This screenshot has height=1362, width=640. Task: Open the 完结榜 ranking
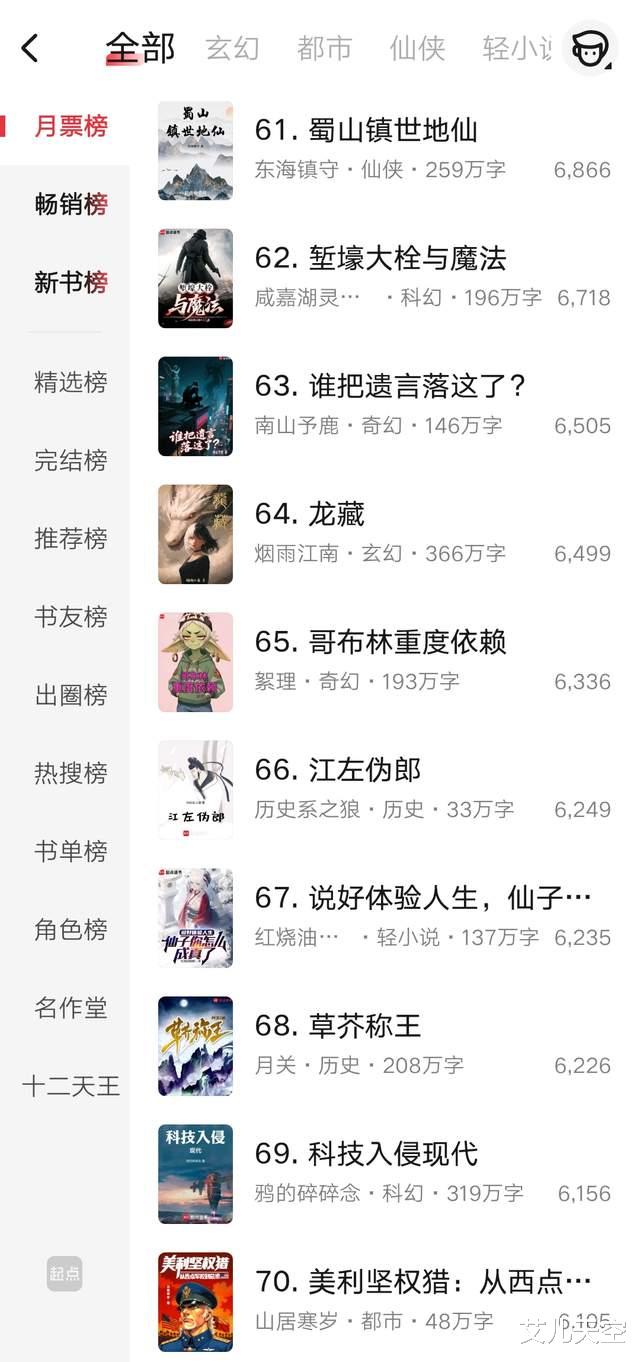70,460
